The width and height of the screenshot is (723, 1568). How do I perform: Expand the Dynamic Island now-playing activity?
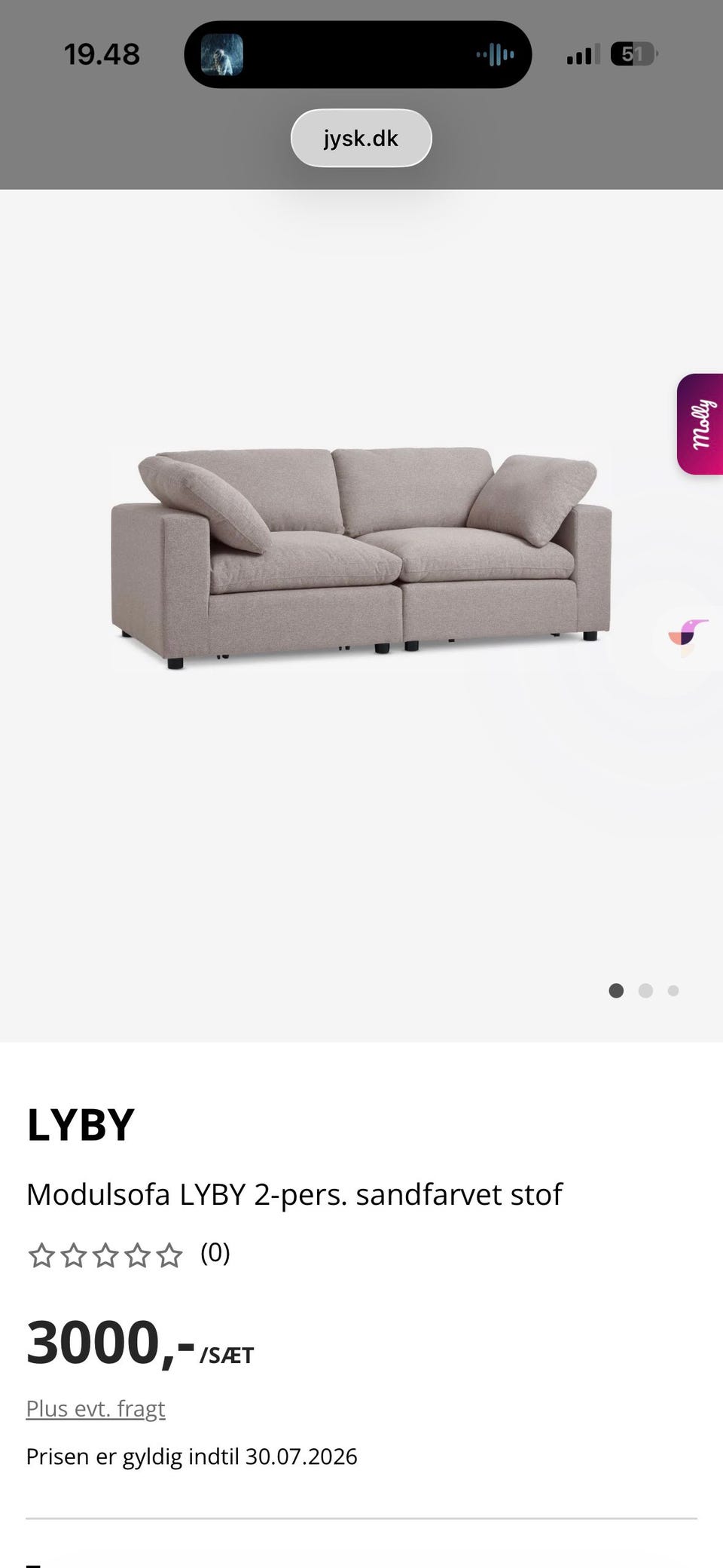358,54
